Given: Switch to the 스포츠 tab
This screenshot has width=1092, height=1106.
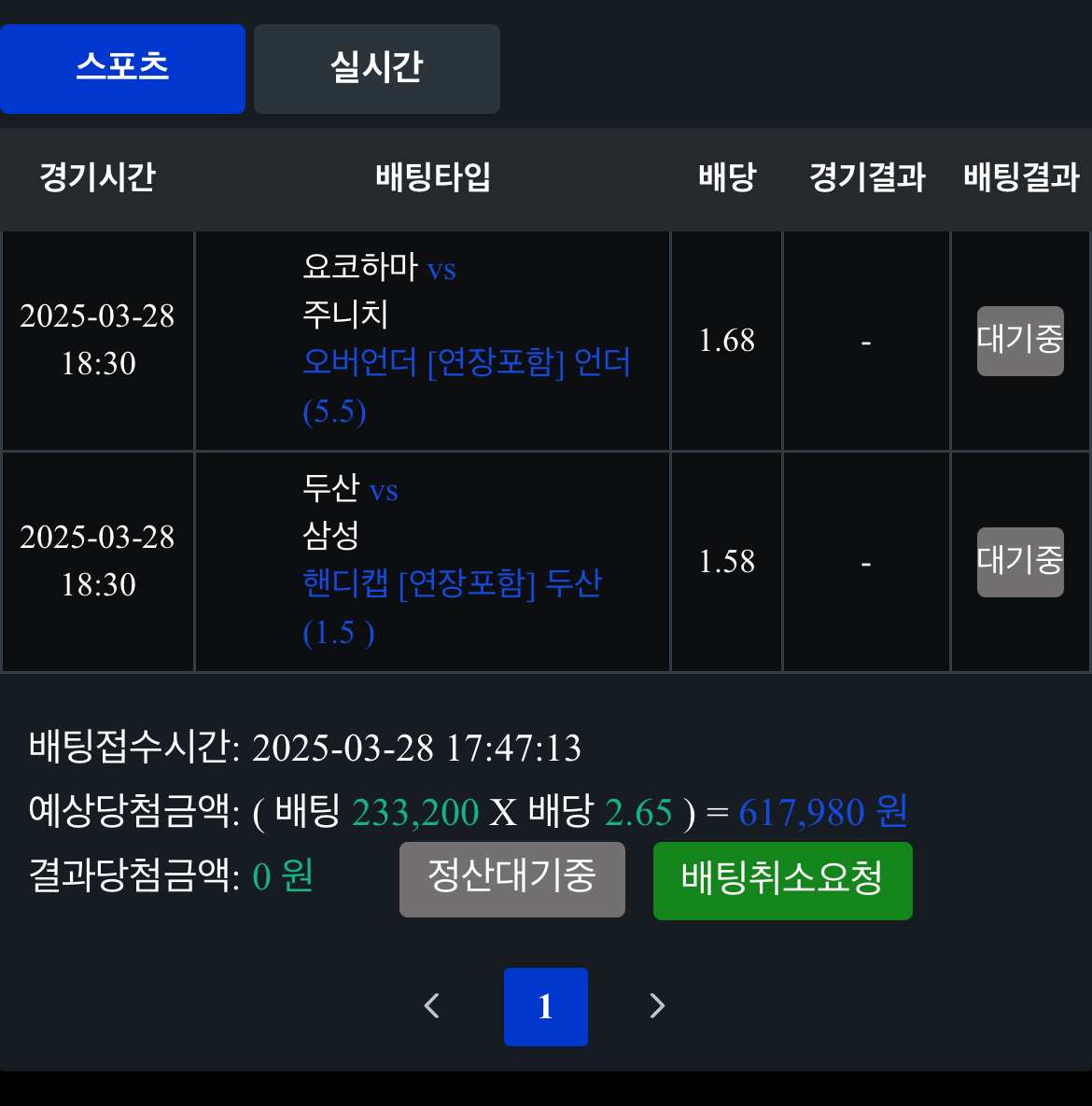Looking at the screenshot, I should (122, 69).
